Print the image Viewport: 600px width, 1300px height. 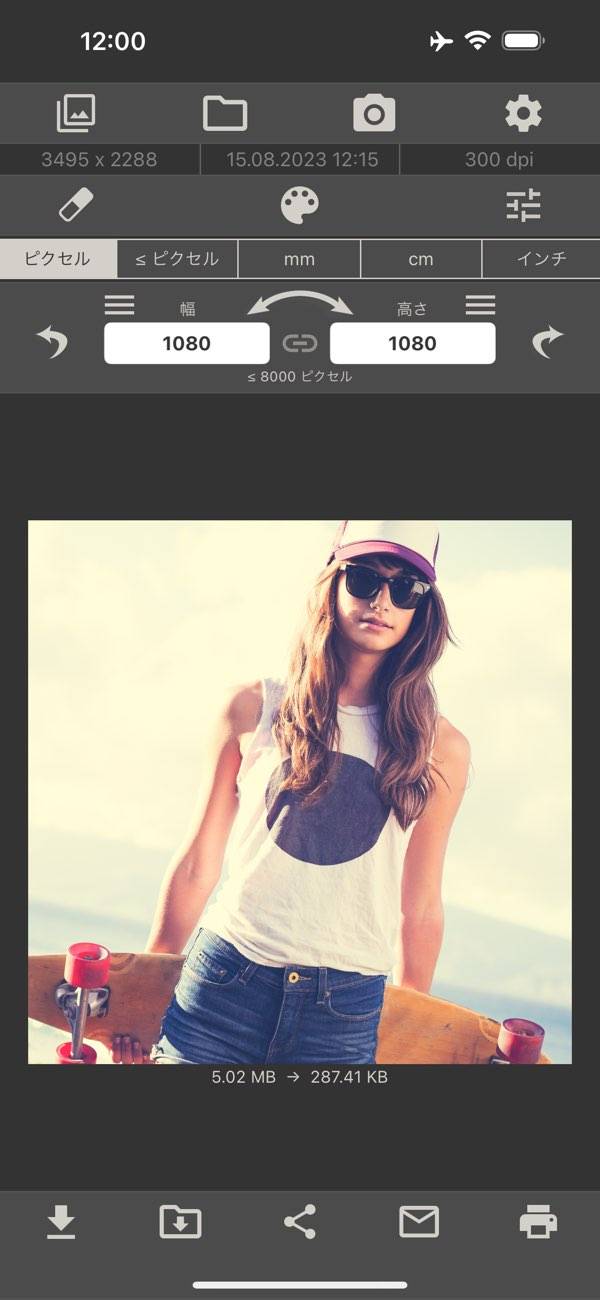click(x=538, y=1222)
